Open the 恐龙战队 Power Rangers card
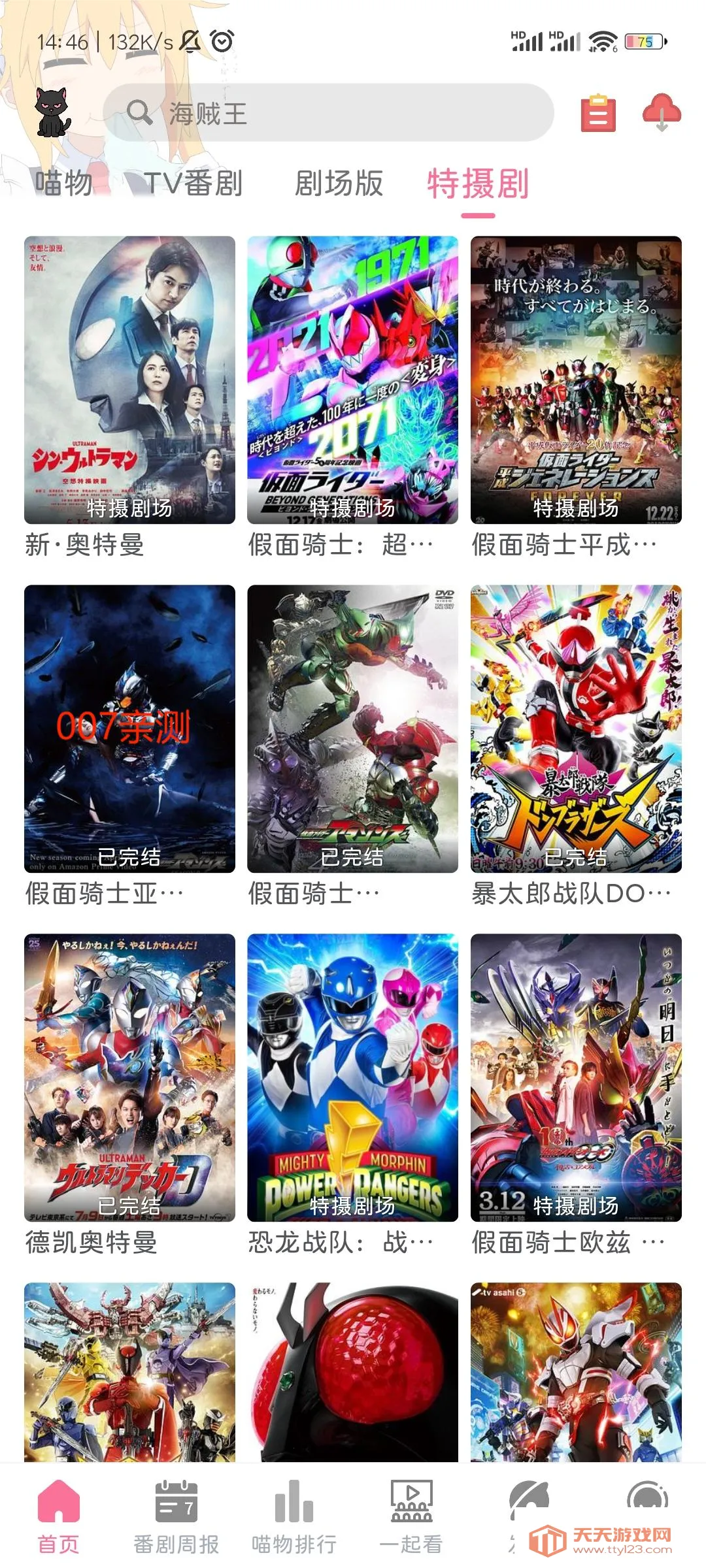This screenshot has width=706, height=1568. pyautogui.click(x=352, y=1077)
